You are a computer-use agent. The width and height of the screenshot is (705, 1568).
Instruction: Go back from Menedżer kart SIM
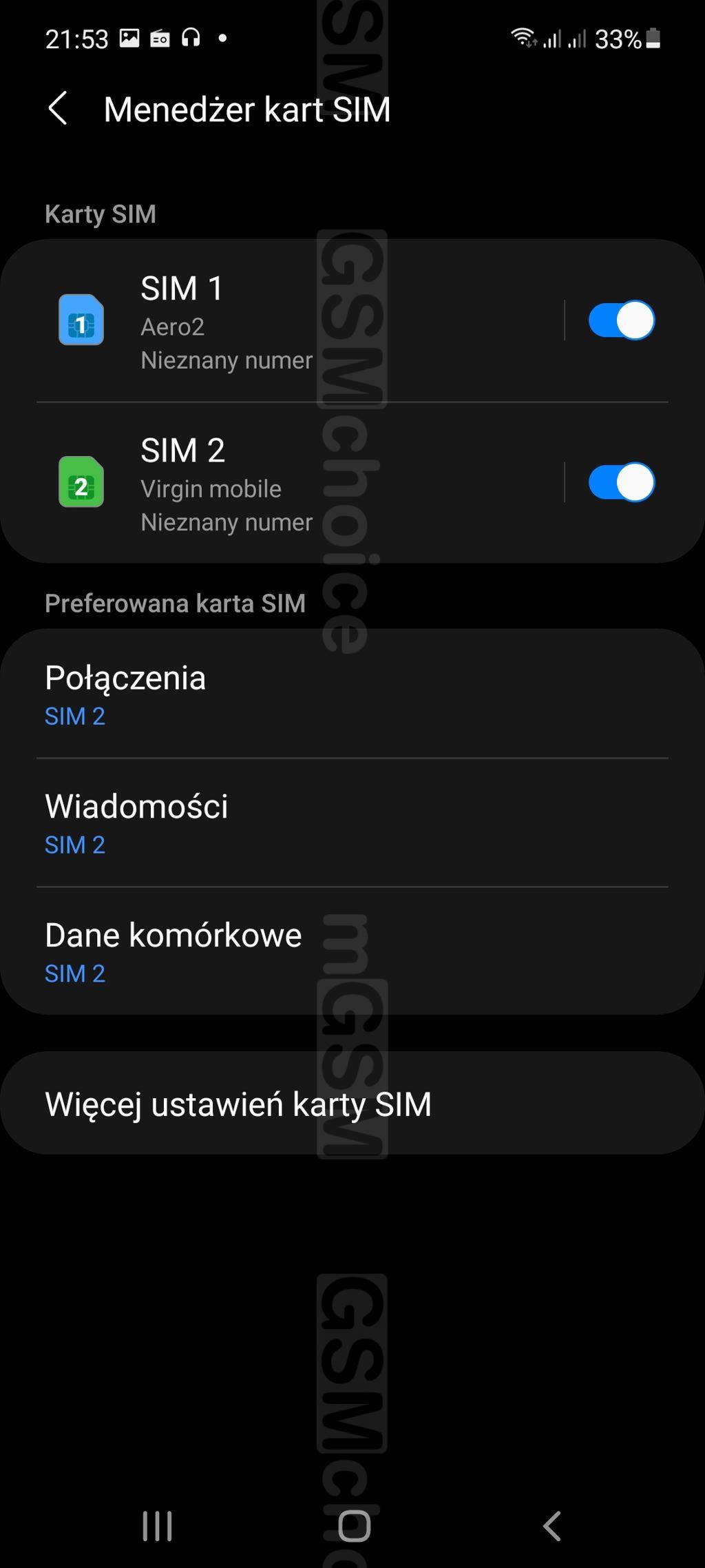pyautogui.click(x=59, y=109)
